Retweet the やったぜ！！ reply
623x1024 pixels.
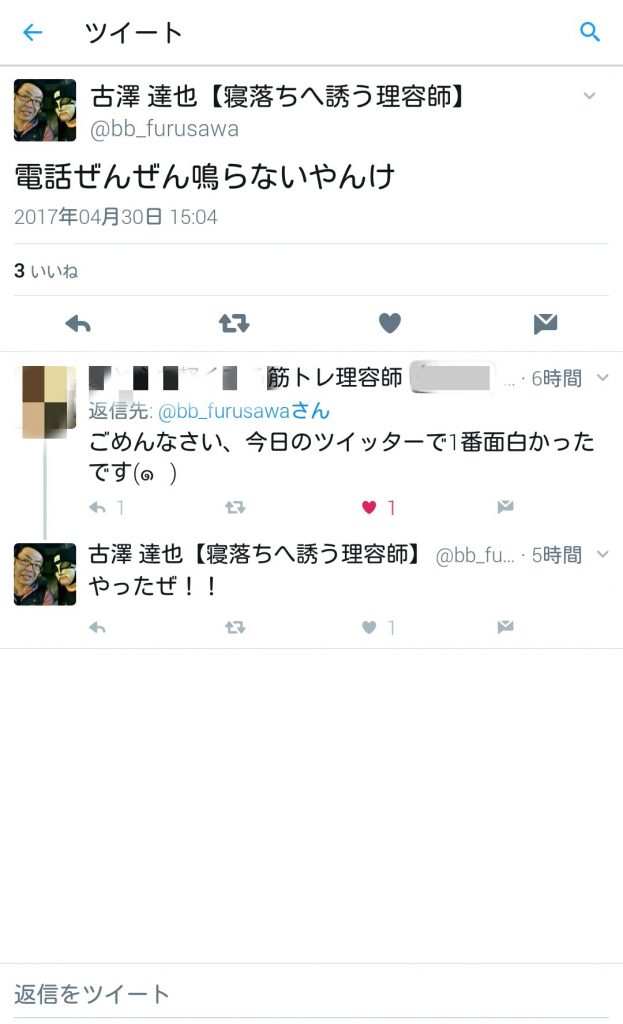click(x=235, y=628)
